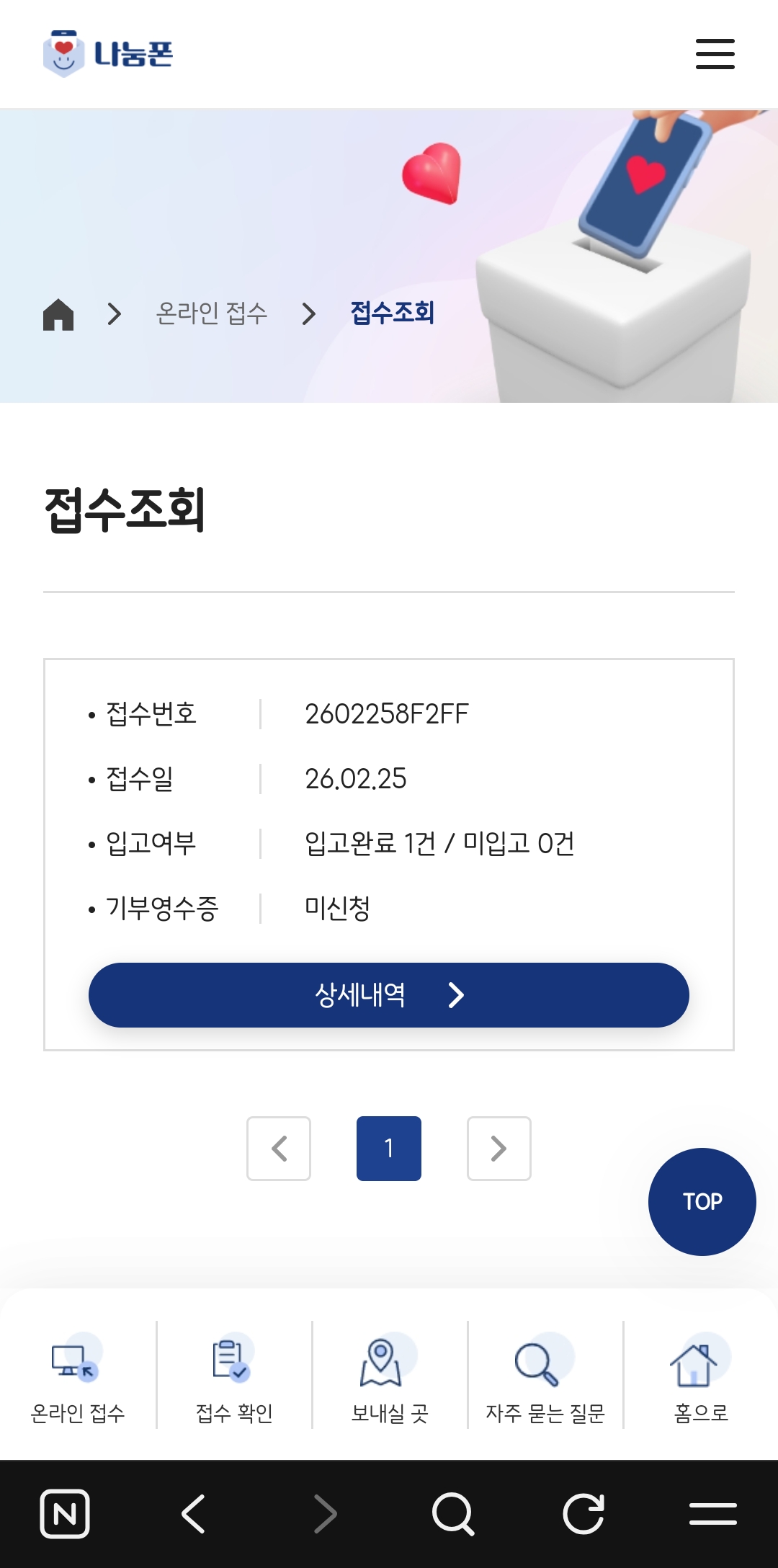Open the hamburger menu
This screenshot has width=778, height=1568.
(x=715, y=54)
